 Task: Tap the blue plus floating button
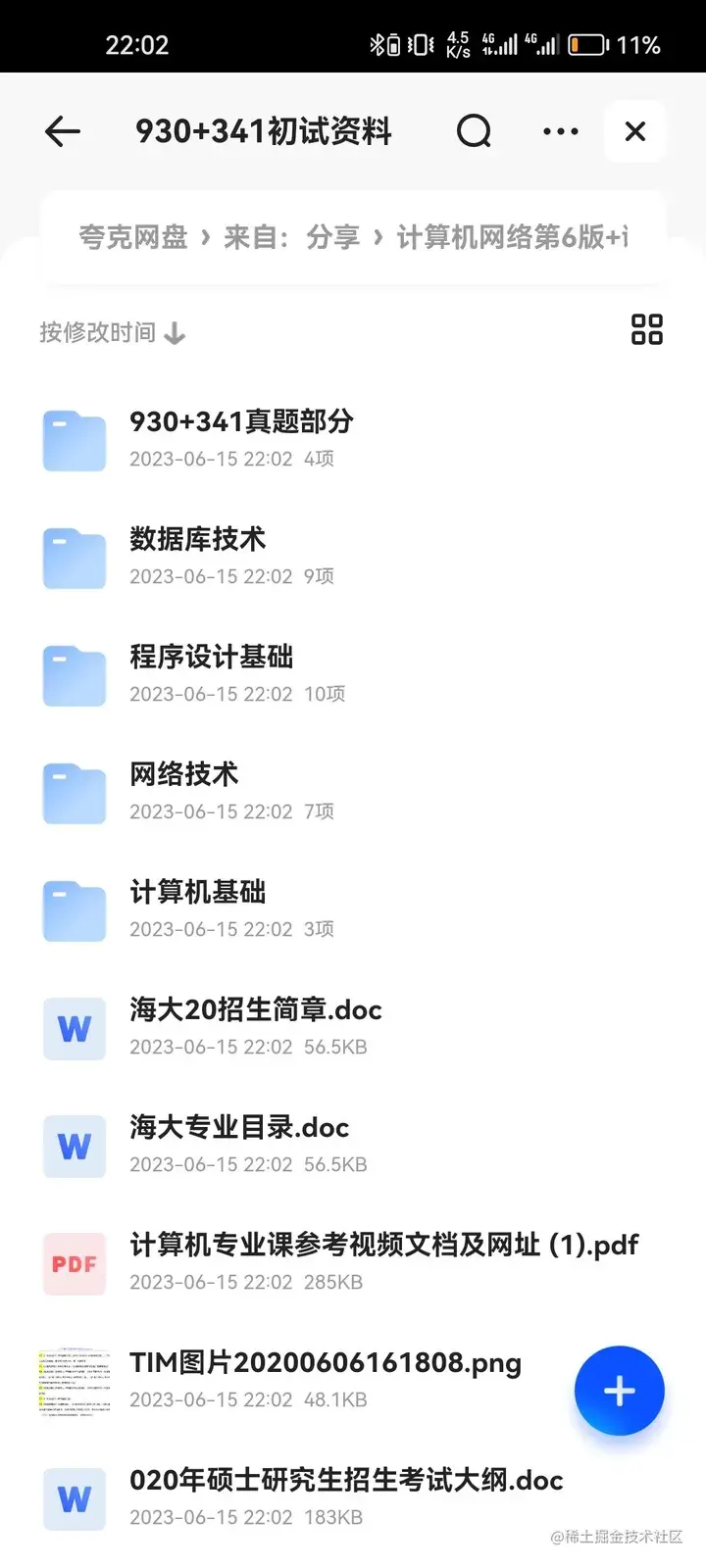620,1391
